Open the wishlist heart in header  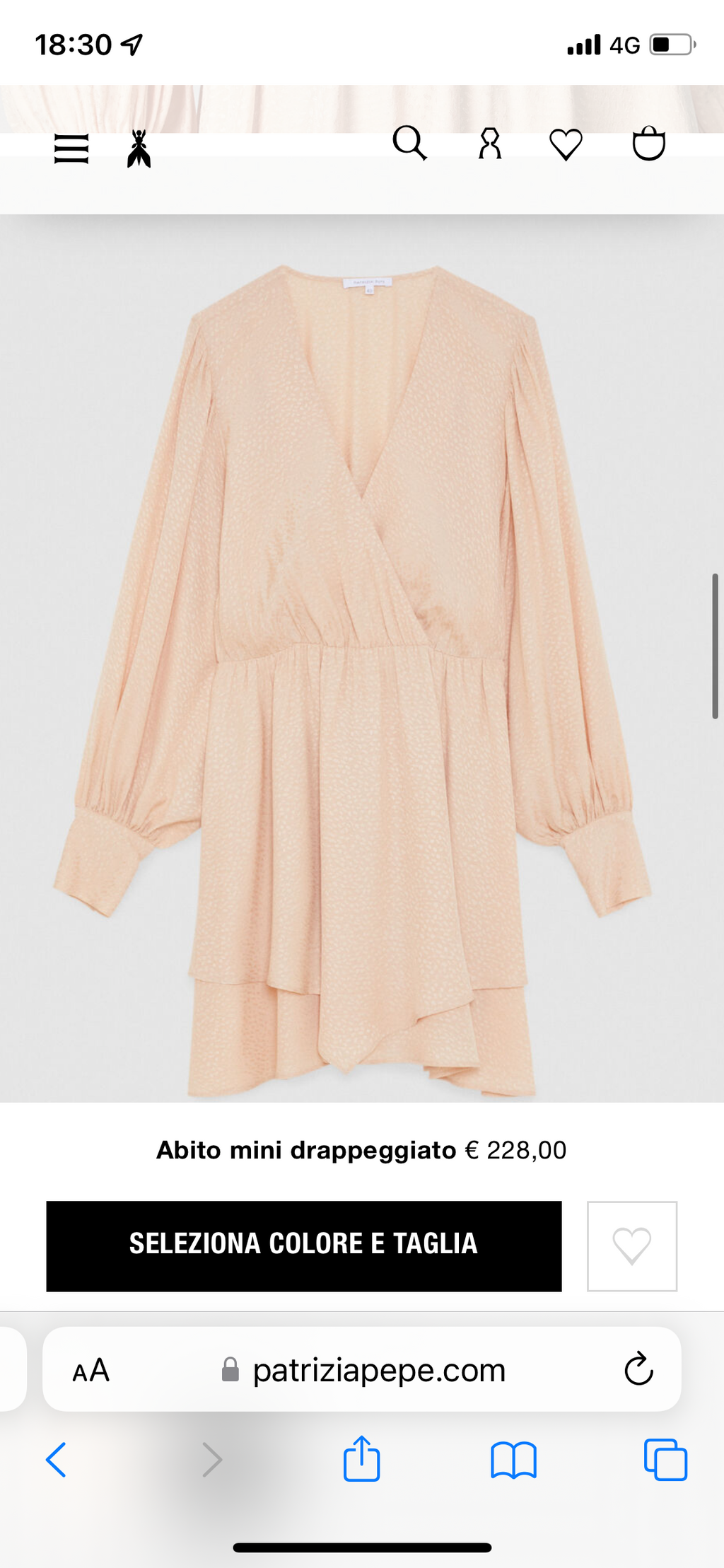(566, 144)
